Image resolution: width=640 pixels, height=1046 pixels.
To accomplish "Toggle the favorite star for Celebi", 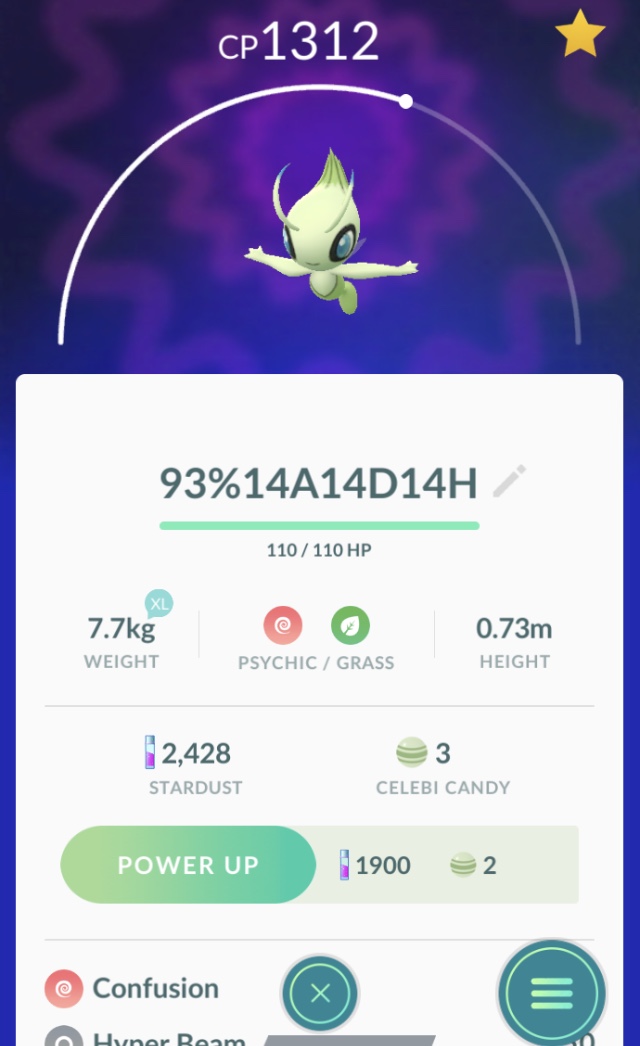I will pos(580,35).
